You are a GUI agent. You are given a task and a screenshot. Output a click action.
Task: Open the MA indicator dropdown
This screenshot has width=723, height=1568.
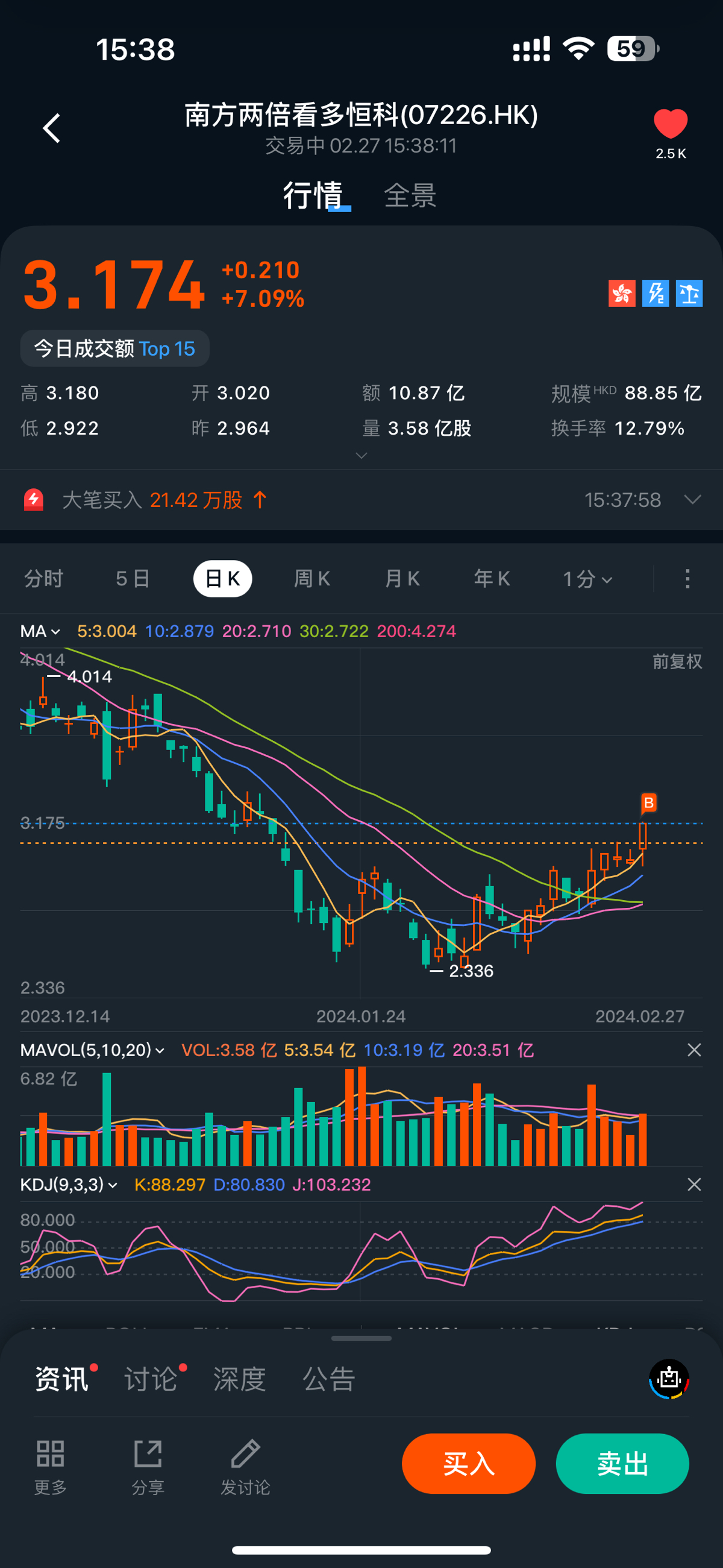click(40, 631)
